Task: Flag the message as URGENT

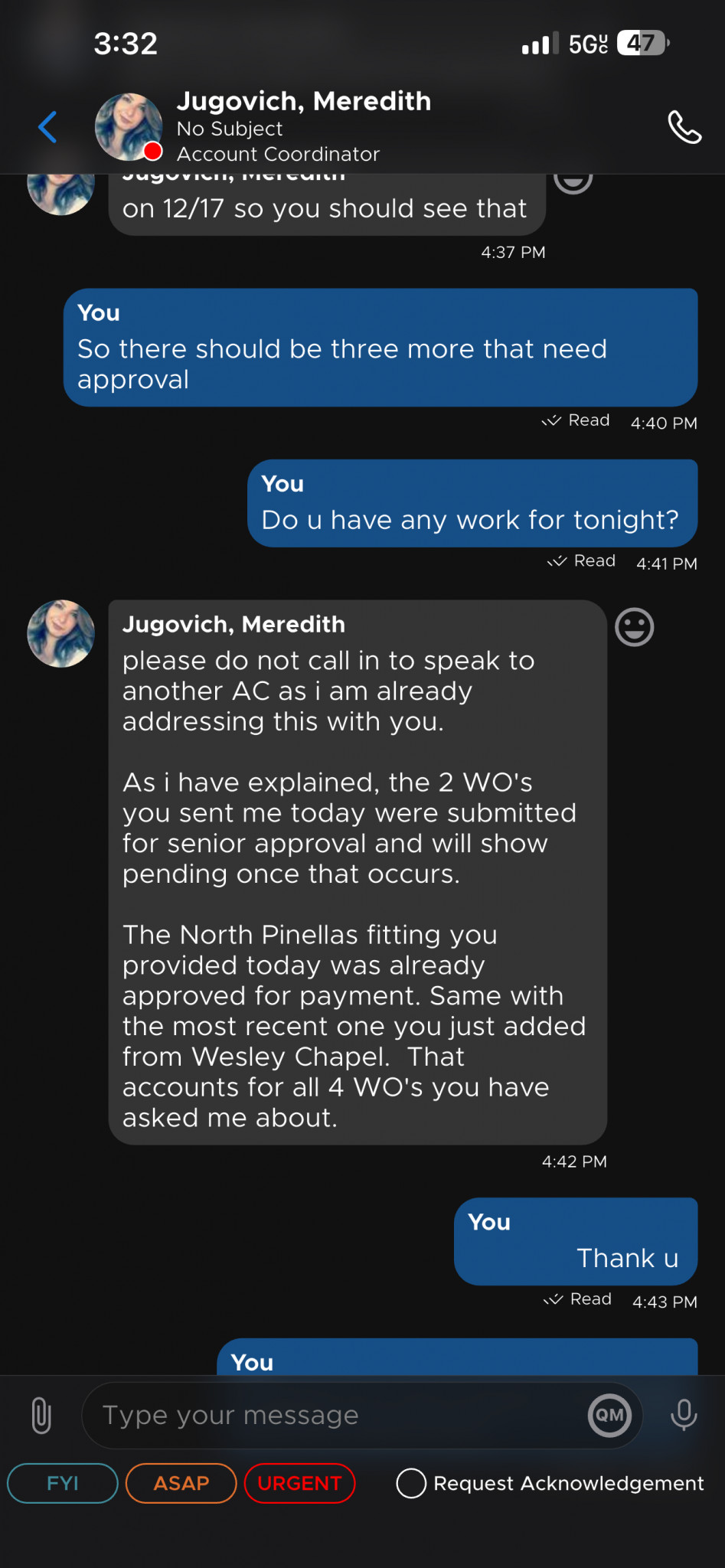Action: 299,1483
